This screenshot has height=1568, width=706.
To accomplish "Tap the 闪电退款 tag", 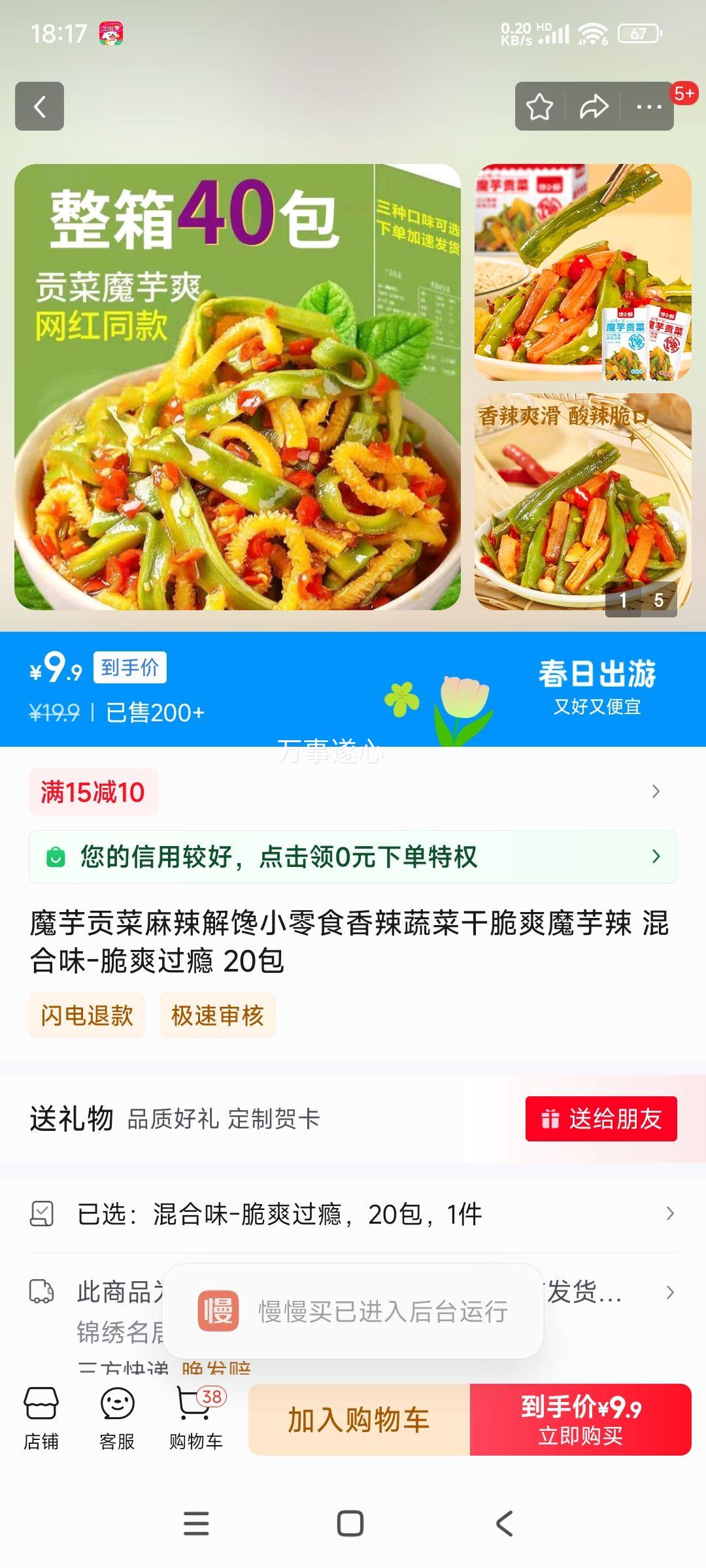I will pyautogui.click(x=86, y=1015).
